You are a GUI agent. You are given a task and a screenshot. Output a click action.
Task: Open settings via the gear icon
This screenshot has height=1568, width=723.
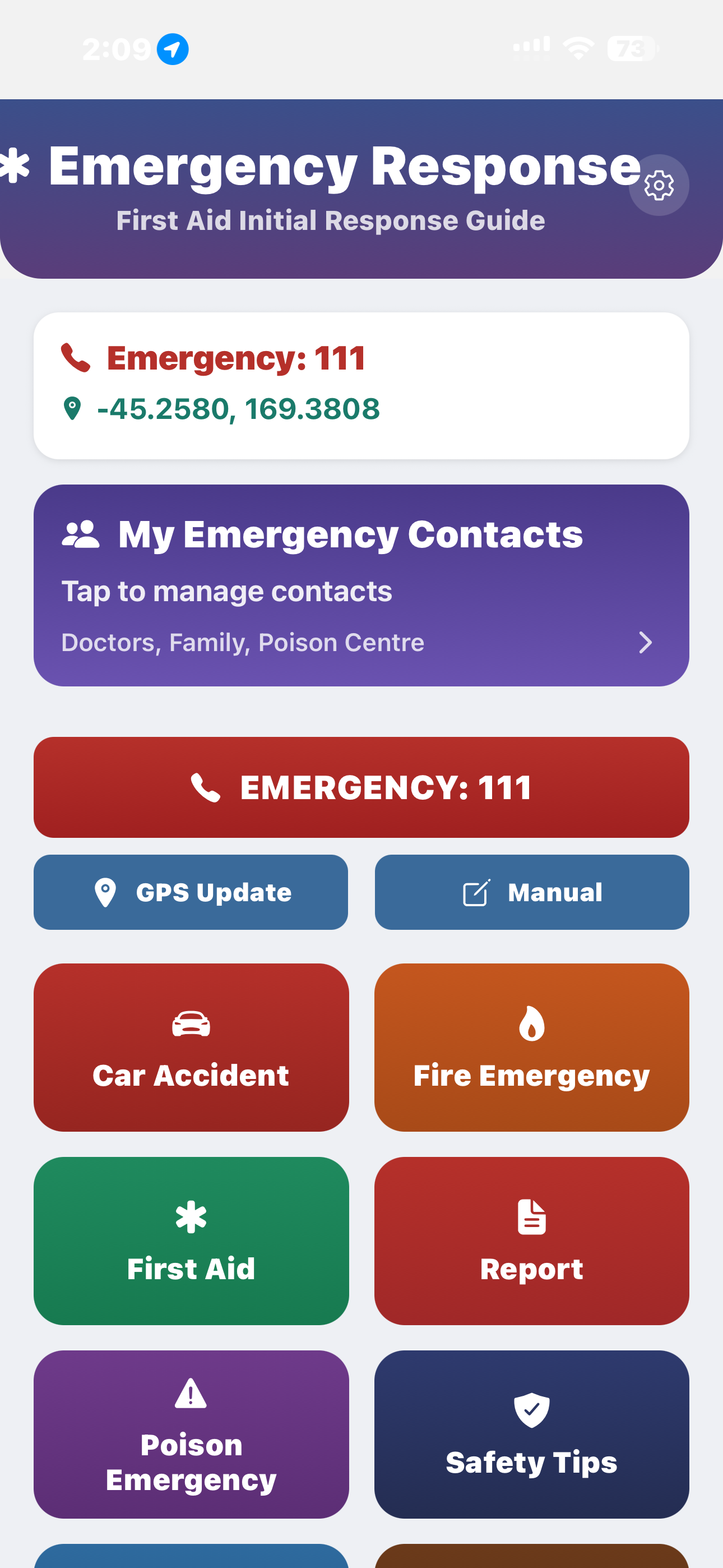click(659, 185)
